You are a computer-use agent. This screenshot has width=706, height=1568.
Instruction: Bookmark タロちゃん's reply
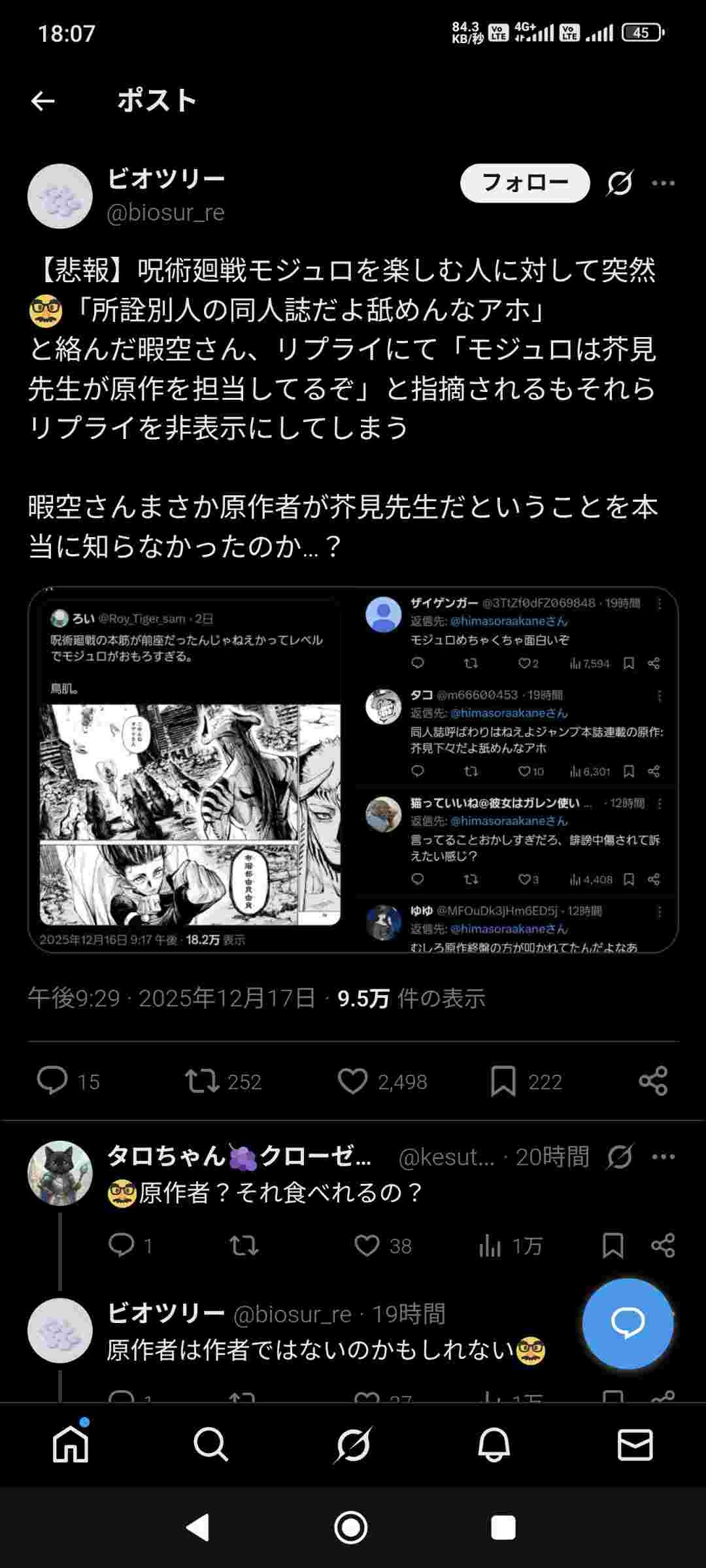(613, 1245)
